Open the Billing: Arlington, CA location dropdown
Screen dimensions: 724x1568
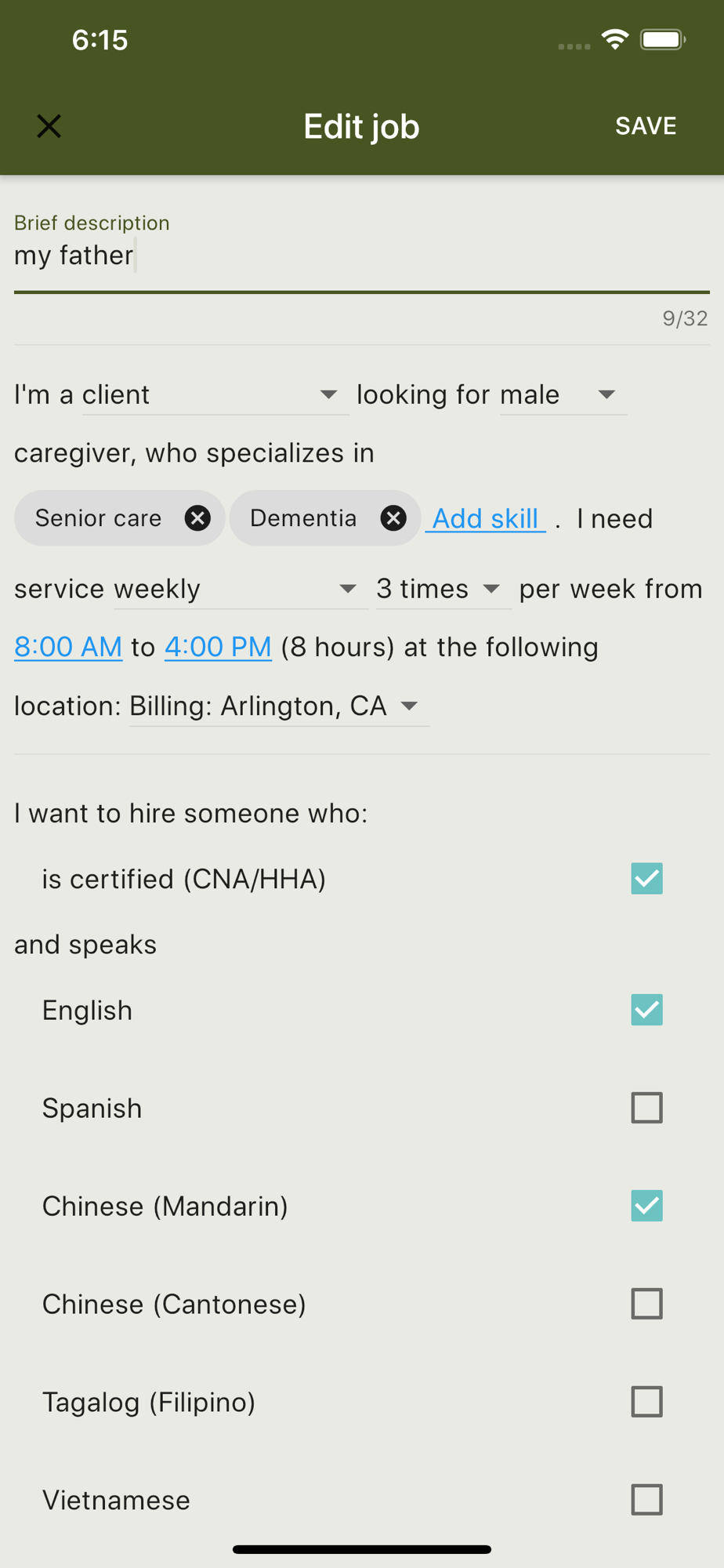279,706
